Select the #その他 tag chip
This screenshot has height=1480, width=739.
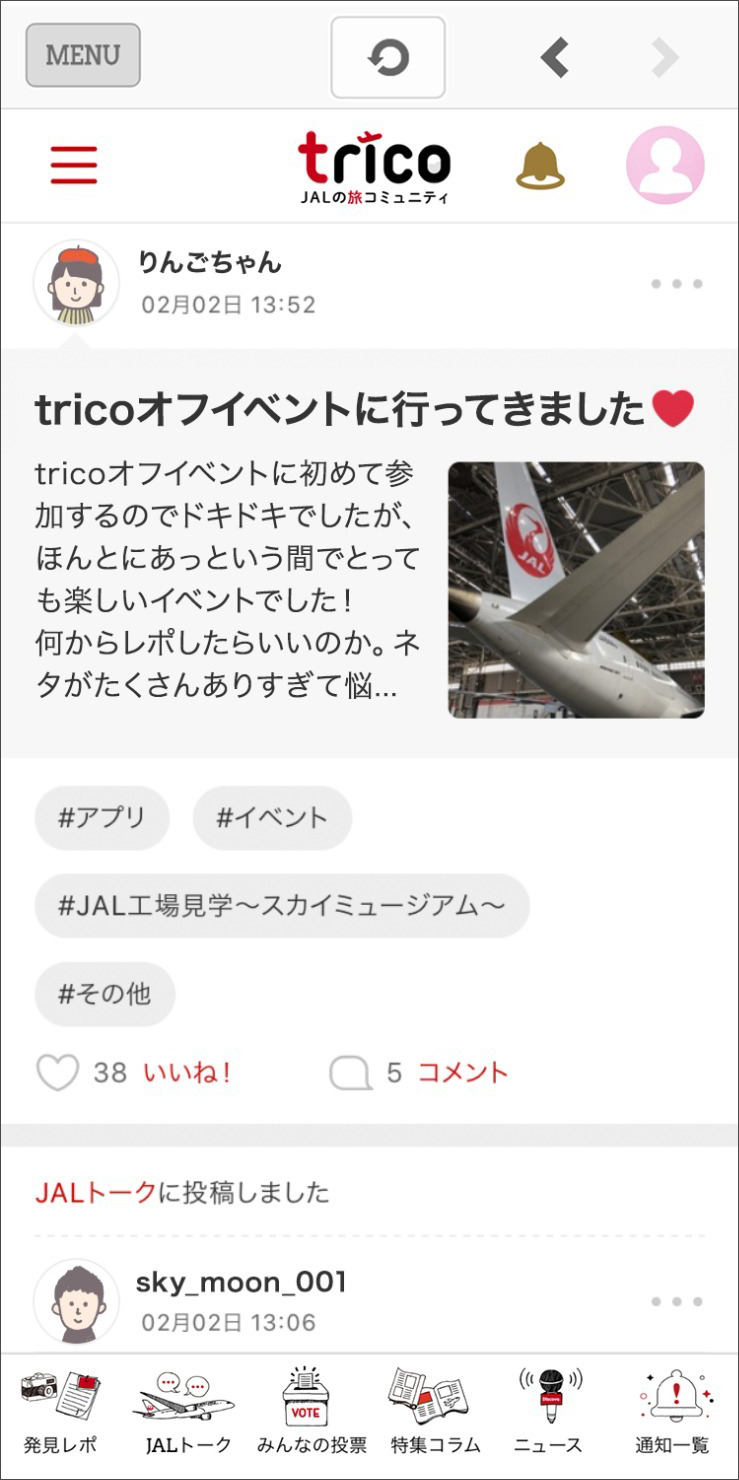105,994
